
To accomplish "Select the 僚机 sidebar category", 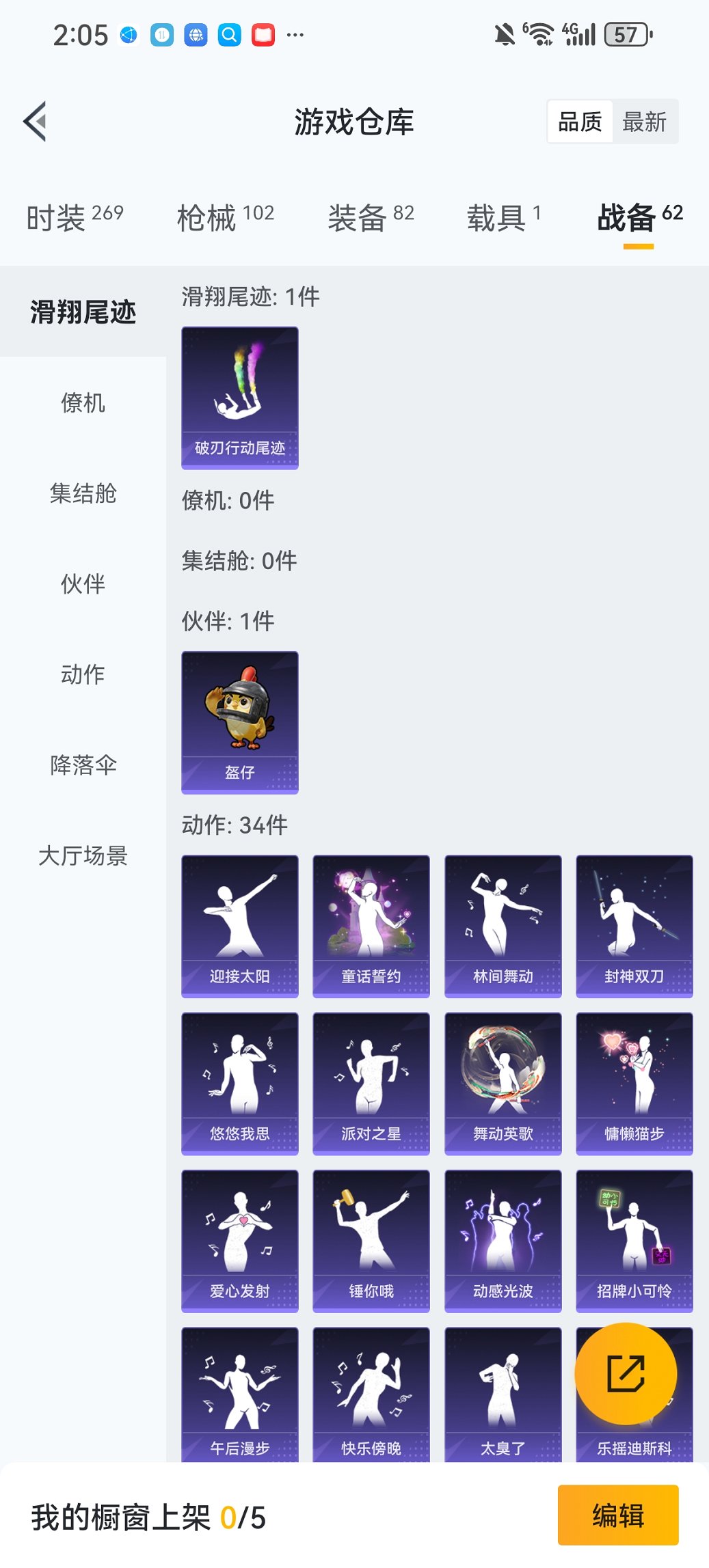I will tap(82, 403).
